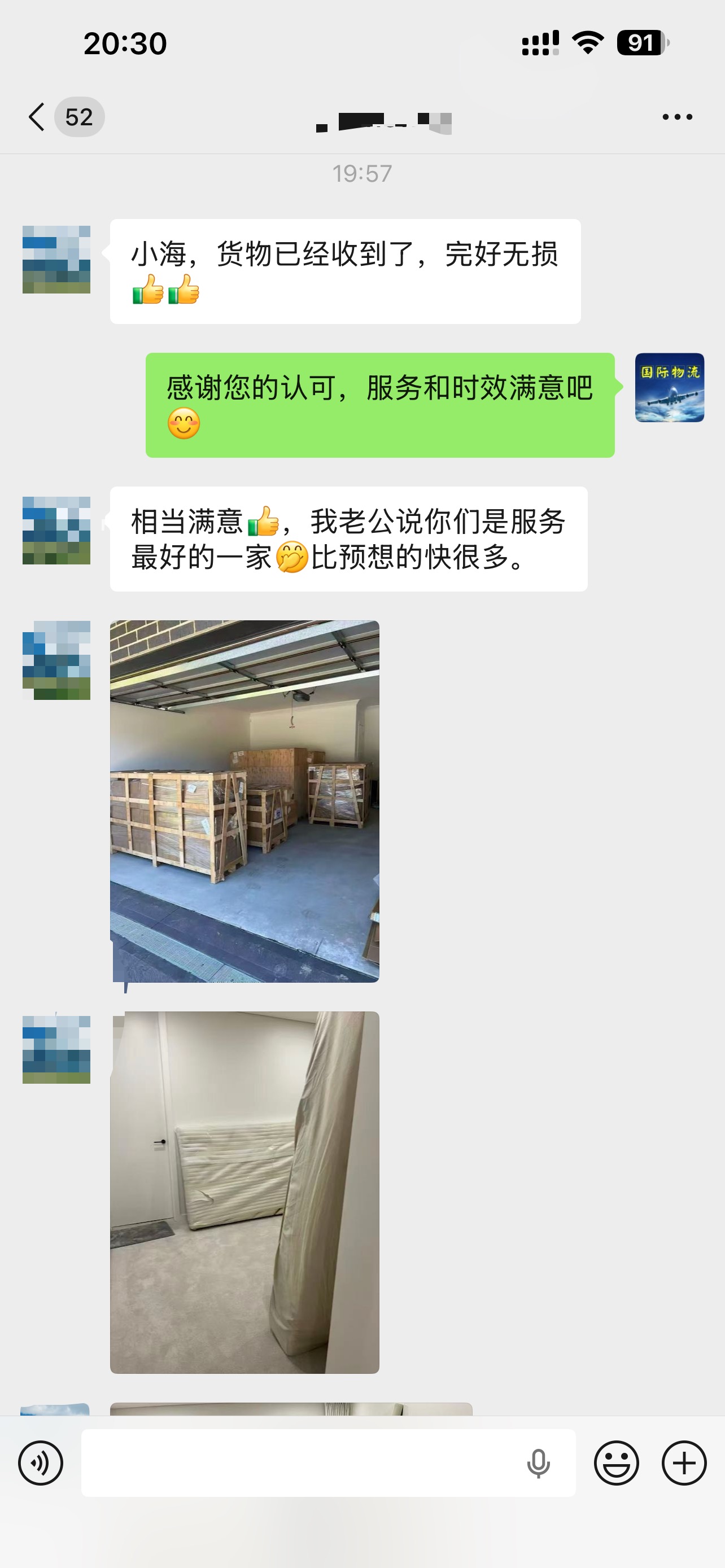Switch to voice message input

(41, 1462)
